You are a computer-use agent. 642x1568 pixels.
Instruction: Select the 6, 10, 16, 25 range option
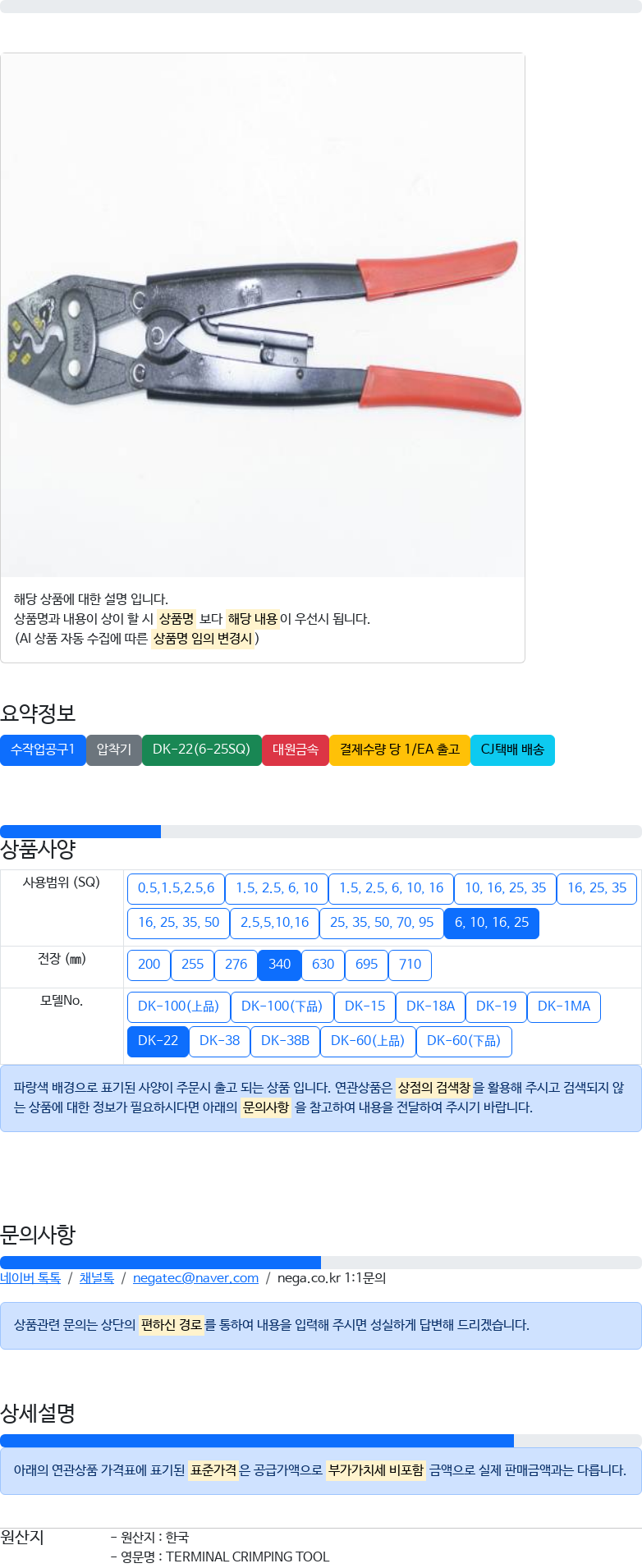click(491, 923)
